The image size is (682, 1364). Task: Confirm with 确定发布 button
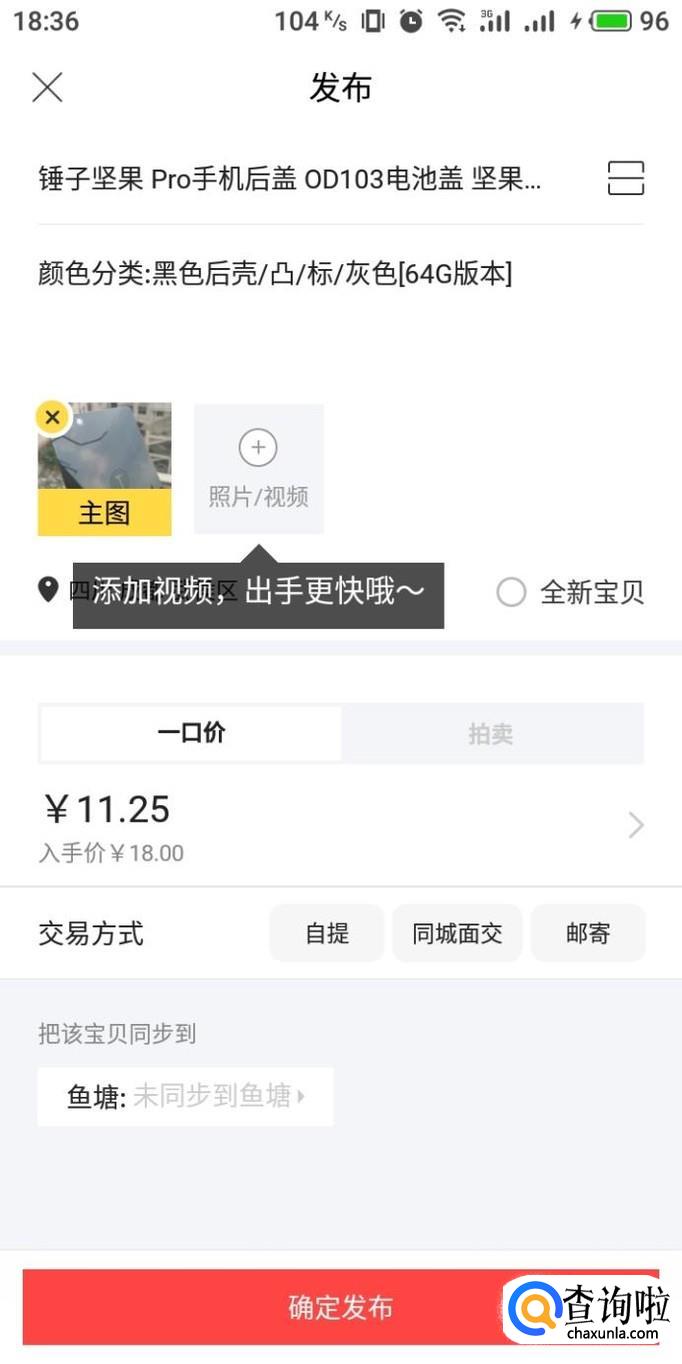tap(340, 1307)
